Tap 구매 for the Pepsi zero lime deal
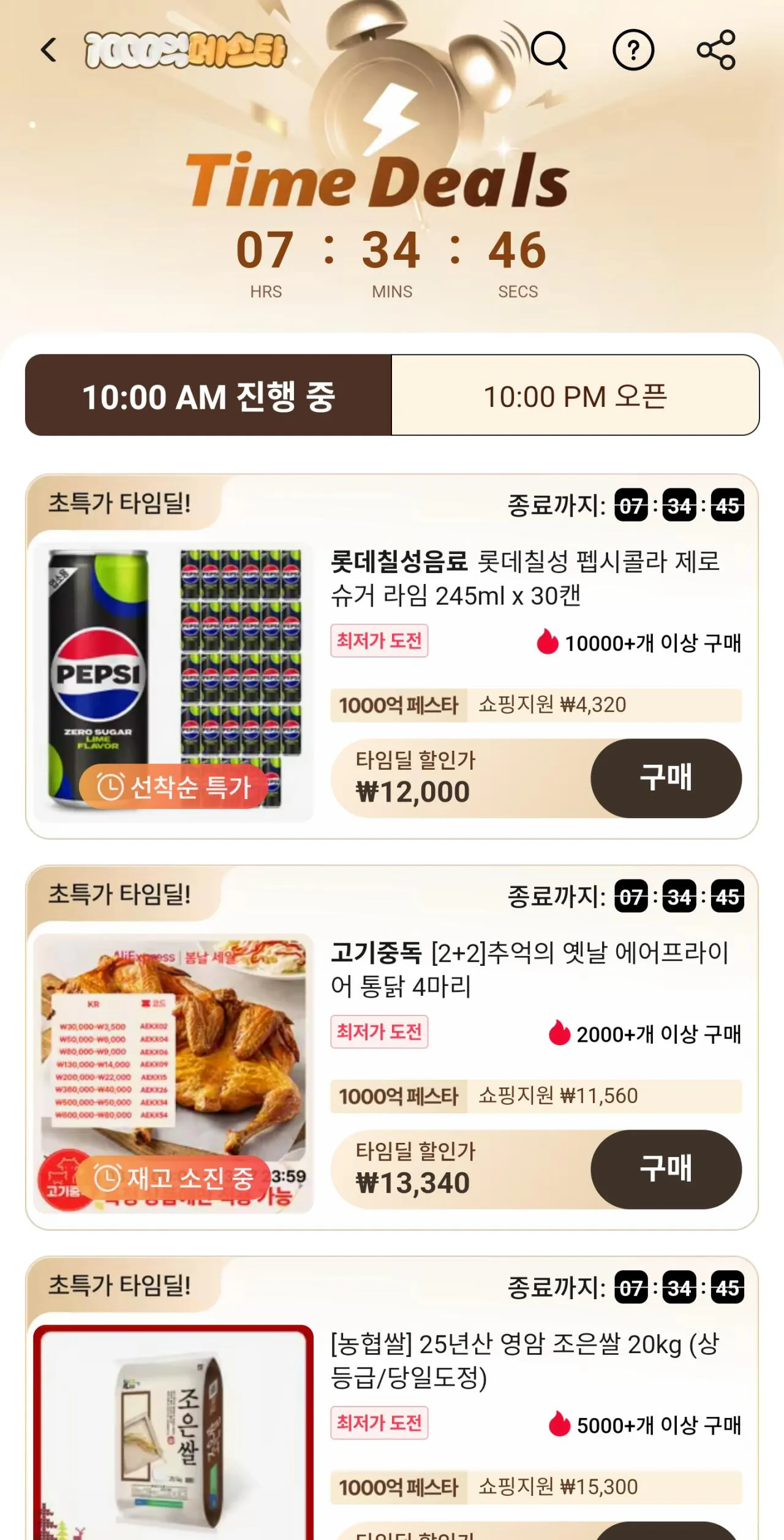 (666, 778)
